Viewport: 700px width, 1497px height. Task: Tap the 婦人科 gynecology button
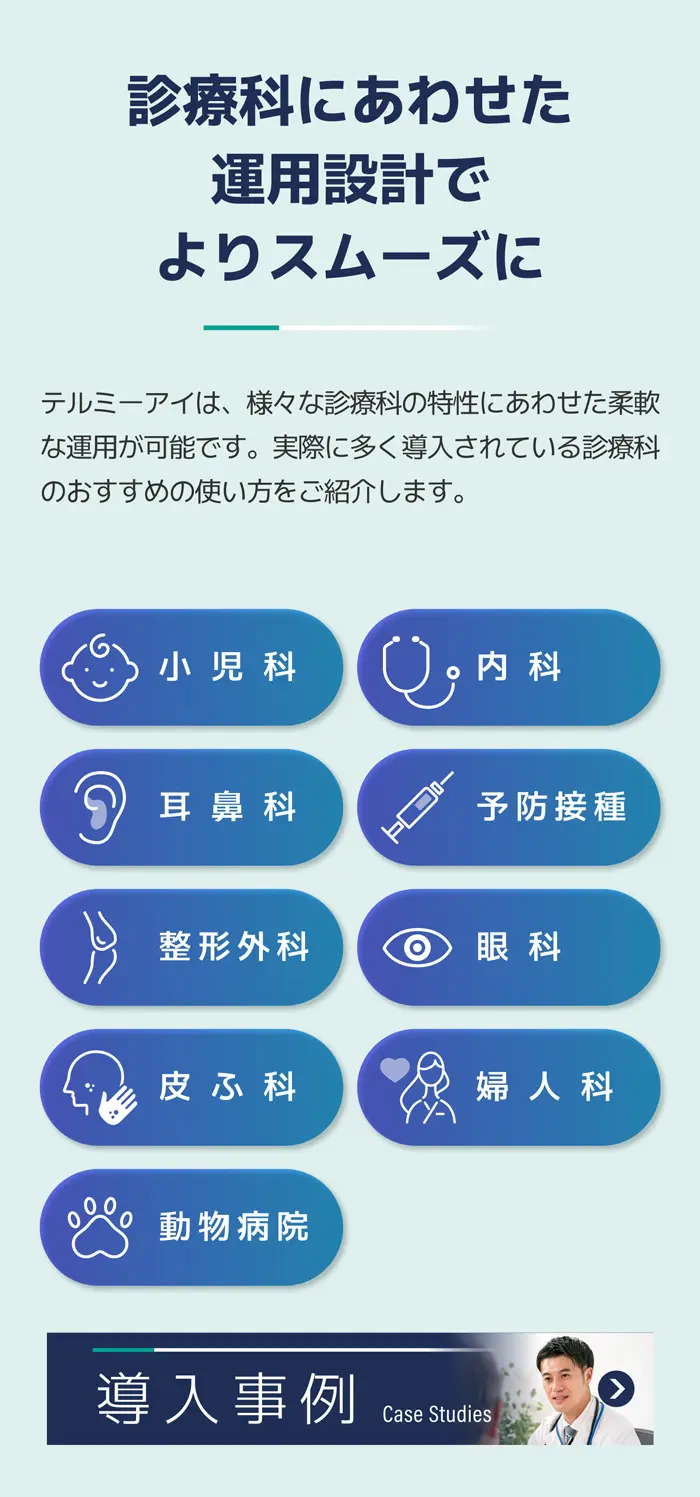(509, 1087)
